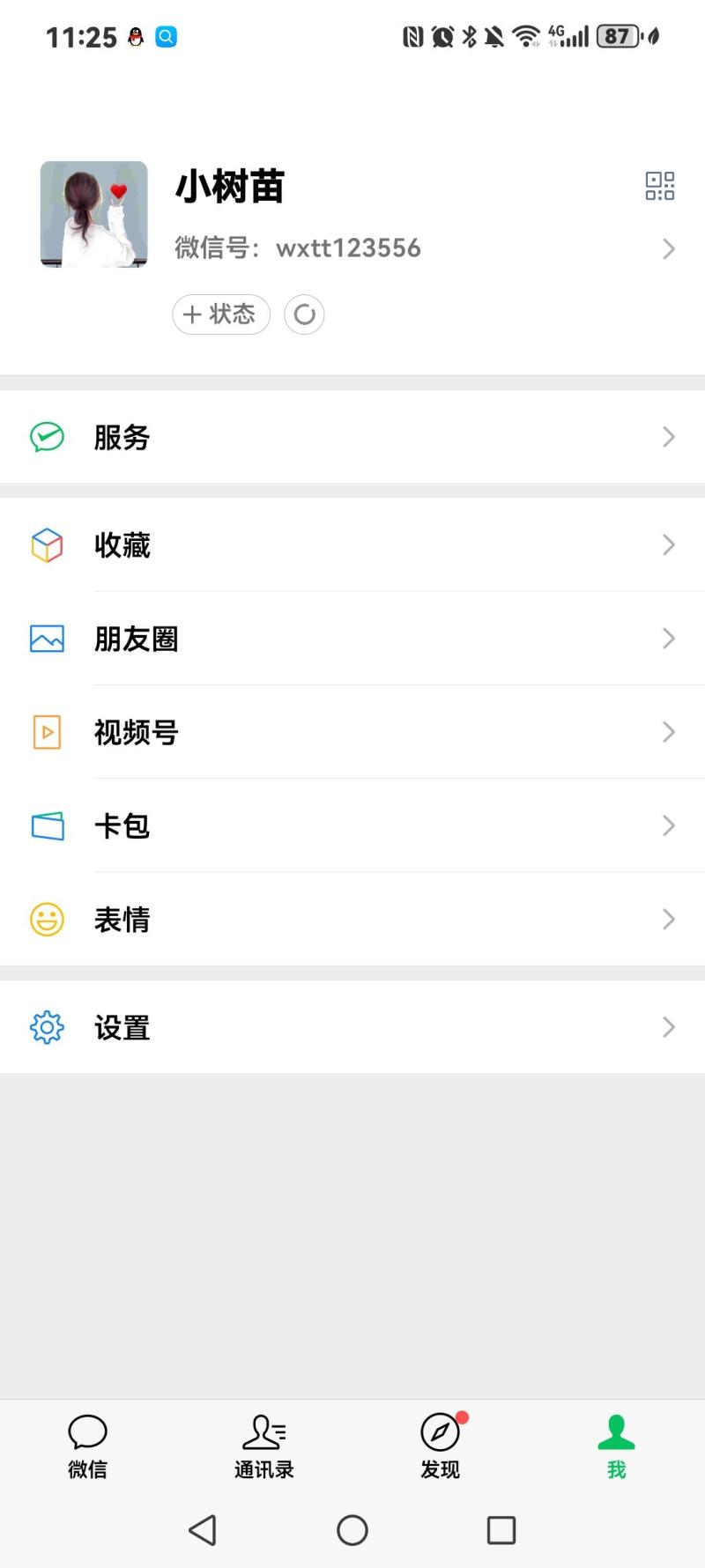Select the 我 tab
The image size is (705, 1568).
(x=616, y=1446)
